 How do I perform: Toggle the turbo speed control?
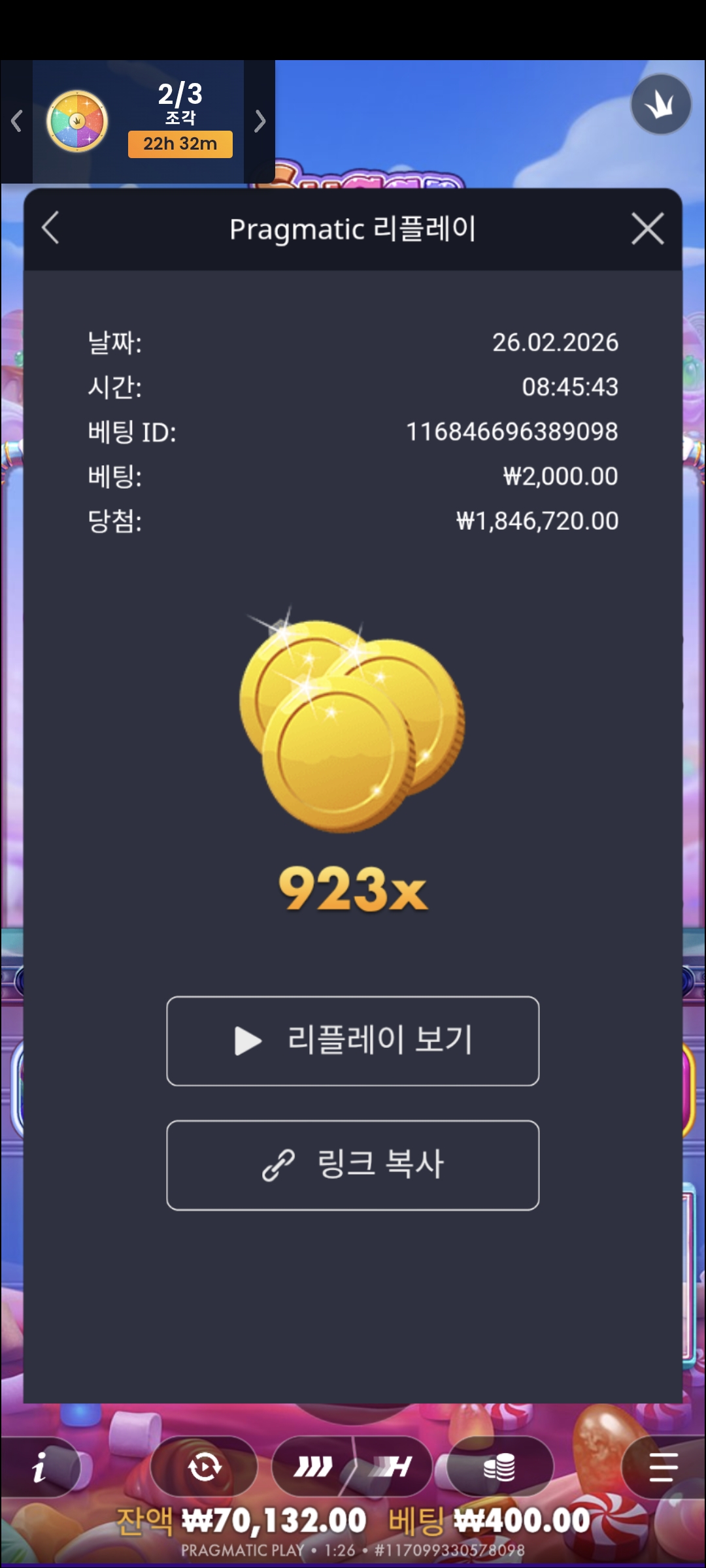(353, 1467)
